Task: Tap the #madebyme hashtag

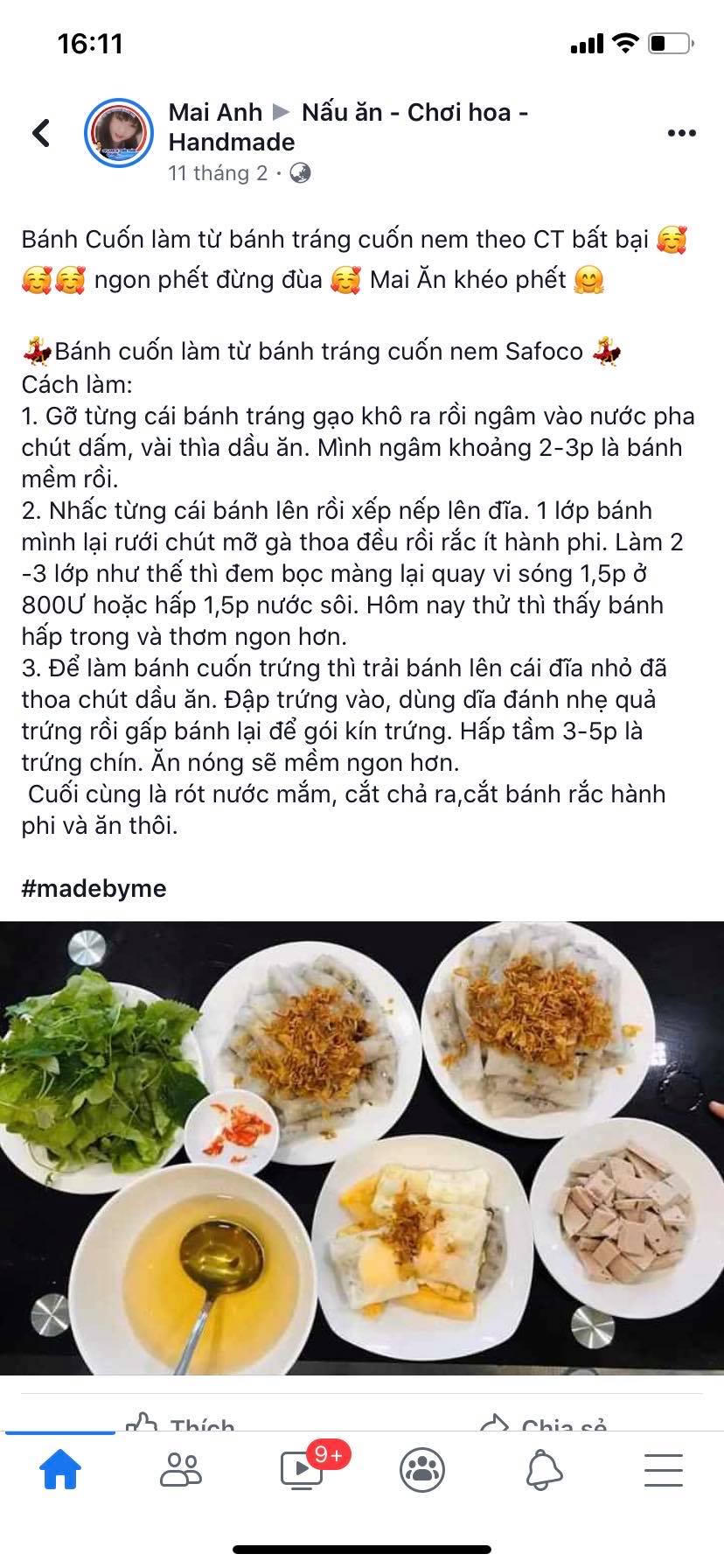Action: (x=94, y=888)
